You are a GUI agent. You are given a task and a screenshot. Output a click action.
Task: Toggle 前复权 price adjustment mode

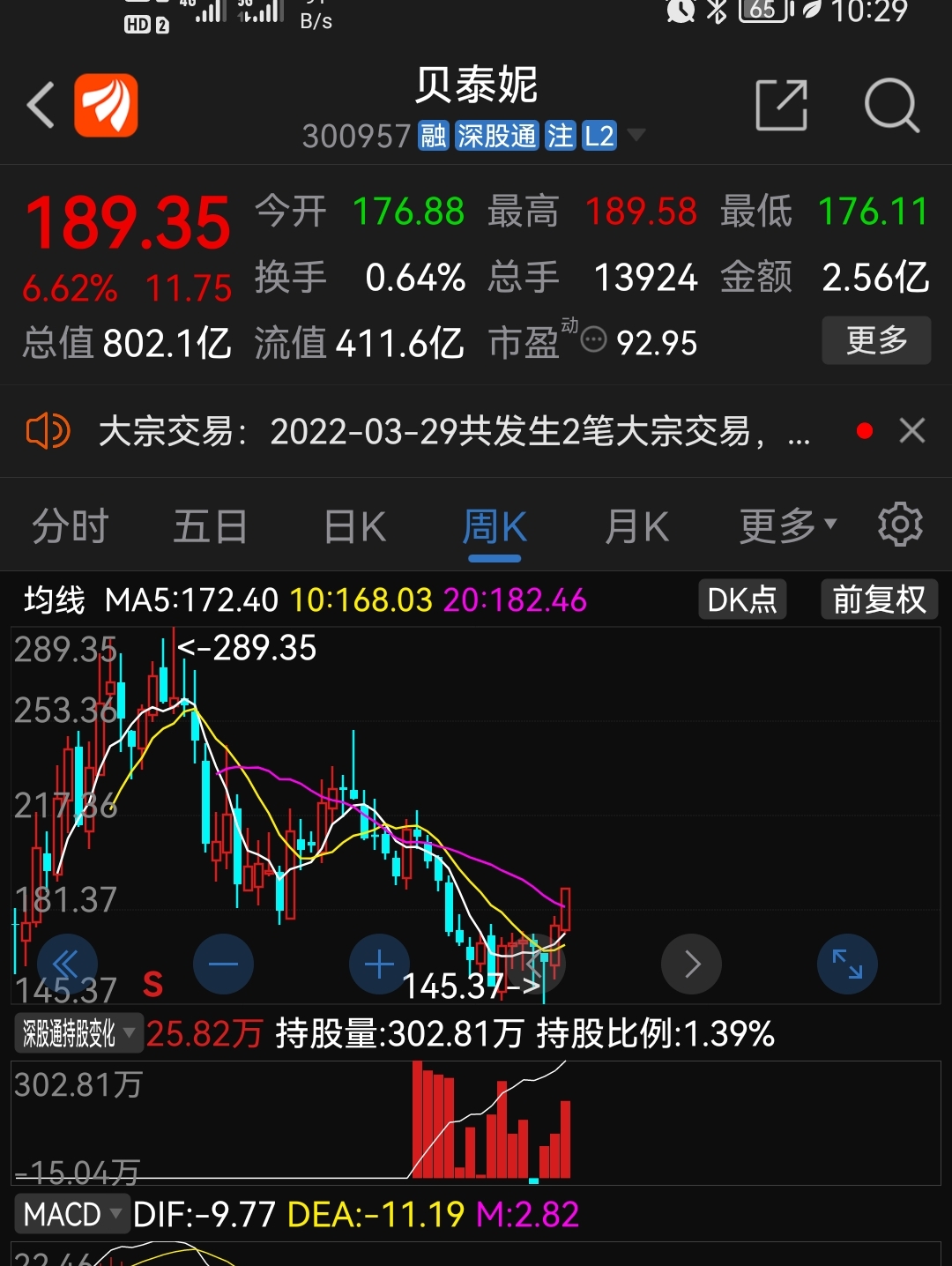pos(878,599)
